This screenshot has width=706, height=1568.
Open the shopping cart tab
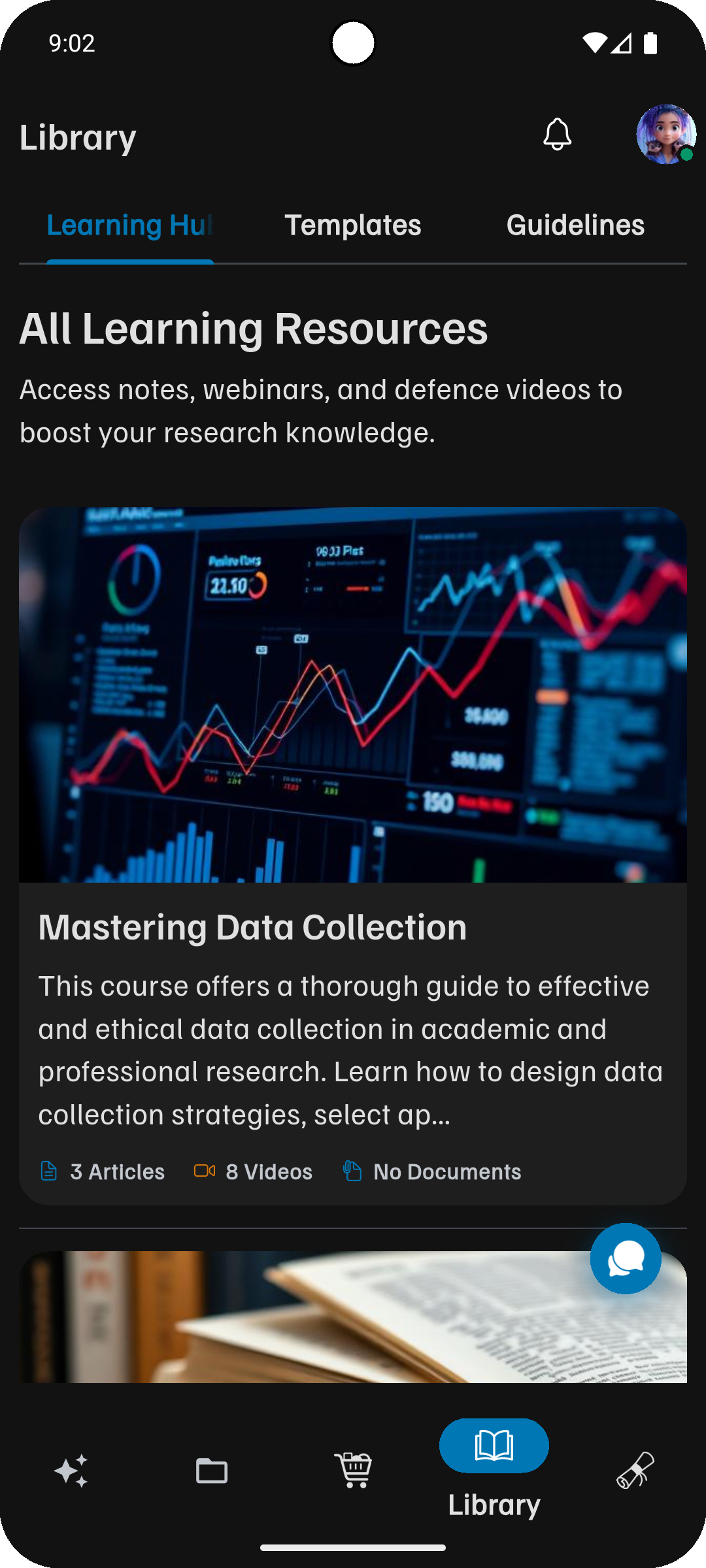pyautogui.click(x=353, y=1471)
